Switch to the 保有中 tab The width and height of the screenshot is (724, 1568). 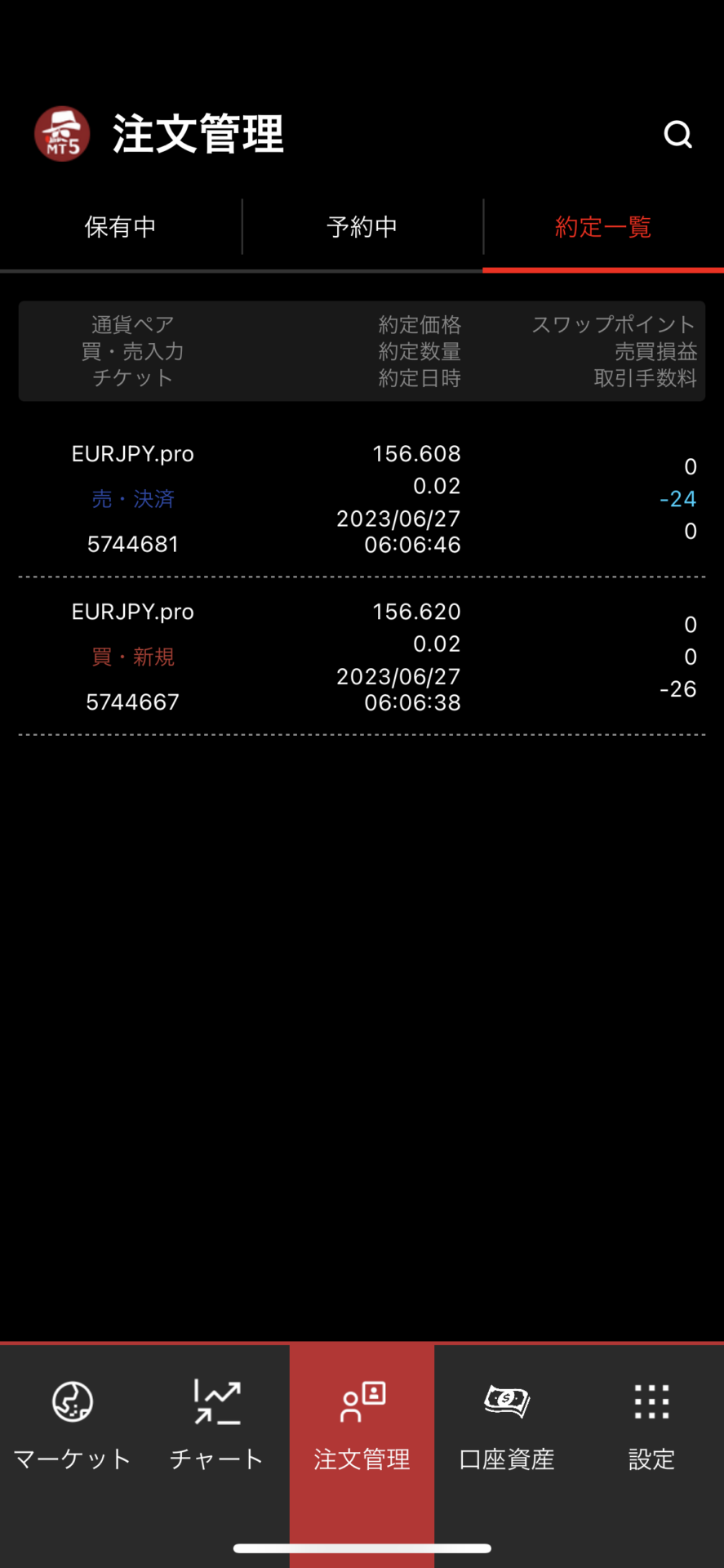click(120, 227)
